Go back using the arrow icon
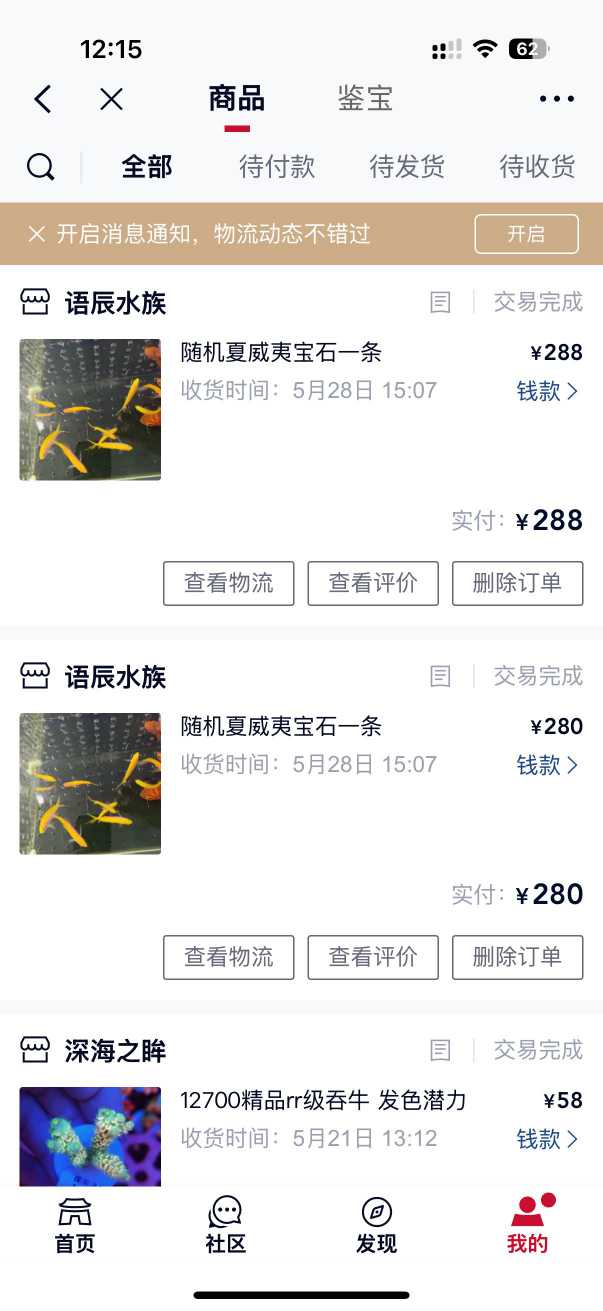The height and width of the screenshot is (1311, 603). (42, 99)
